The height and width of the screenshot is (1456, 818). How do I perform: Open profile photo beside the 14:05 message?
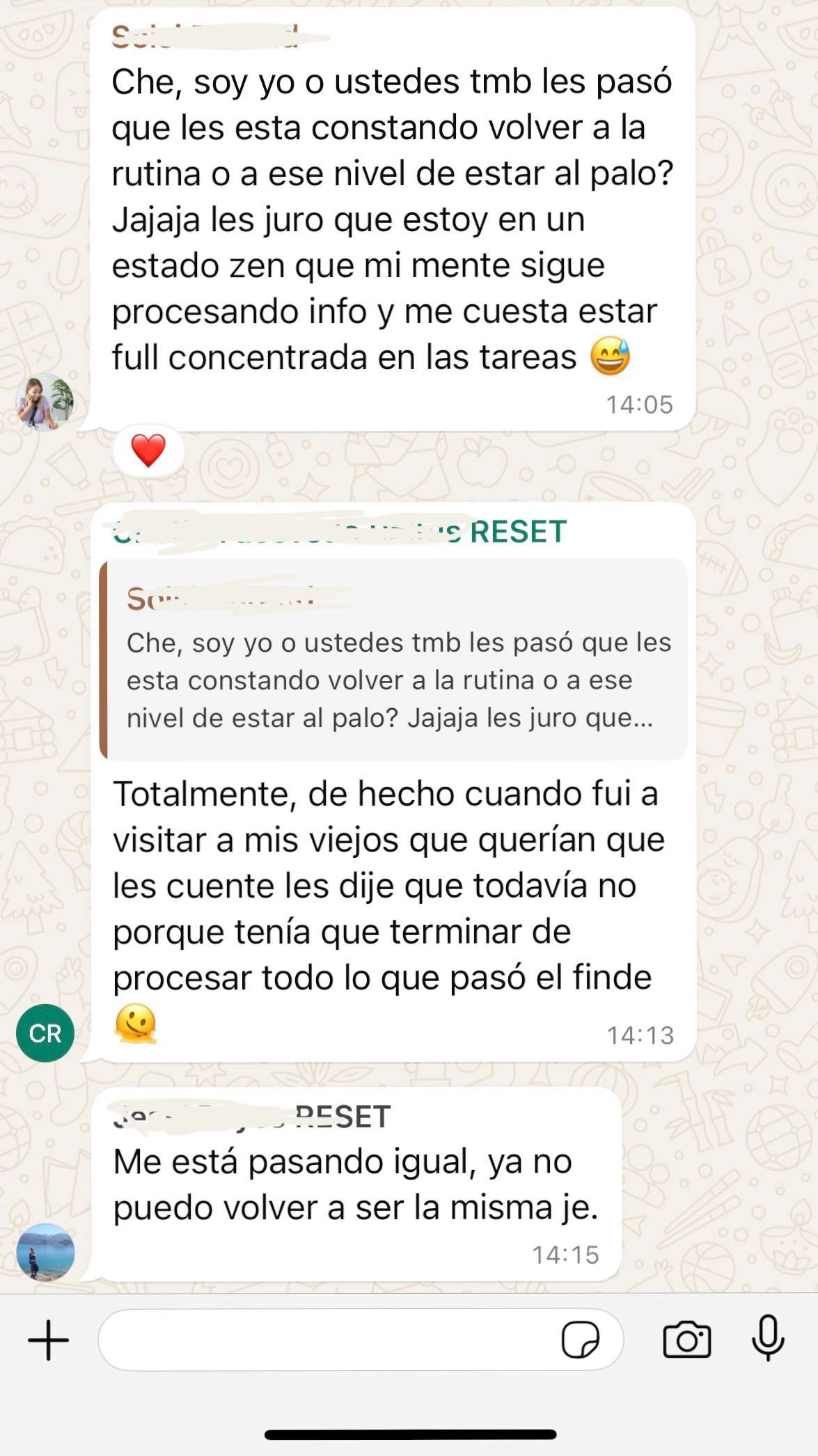coord(45,402)
